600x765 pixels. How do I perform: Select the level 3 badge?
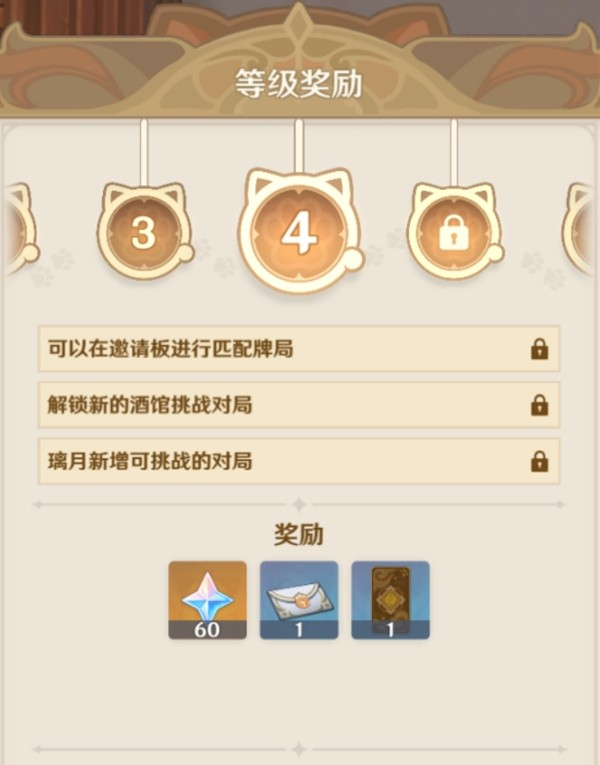[x=144, y=232]
